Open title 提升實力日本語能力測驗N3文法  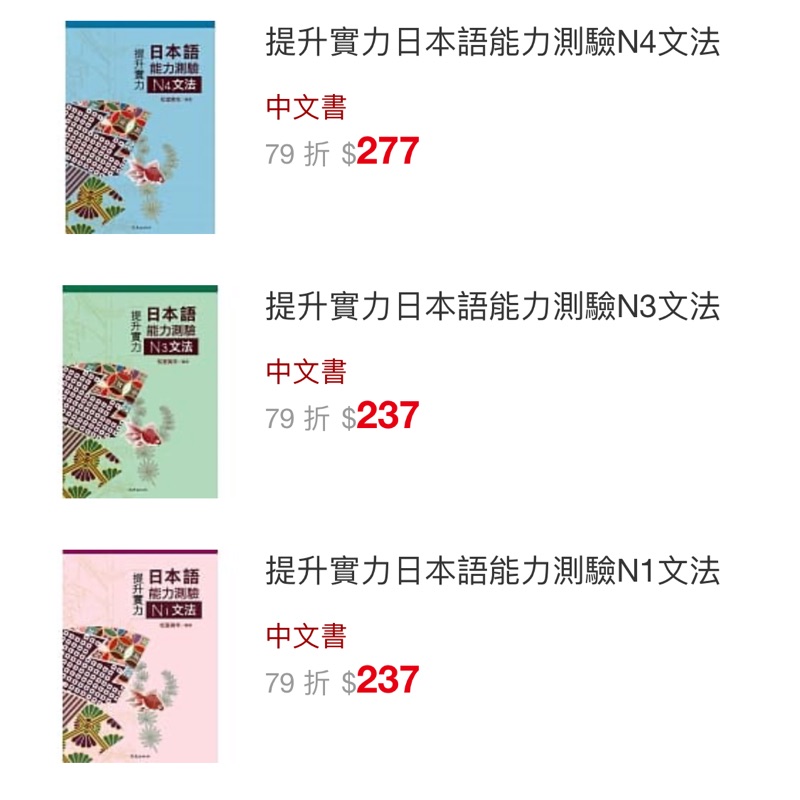click(492, 307)
